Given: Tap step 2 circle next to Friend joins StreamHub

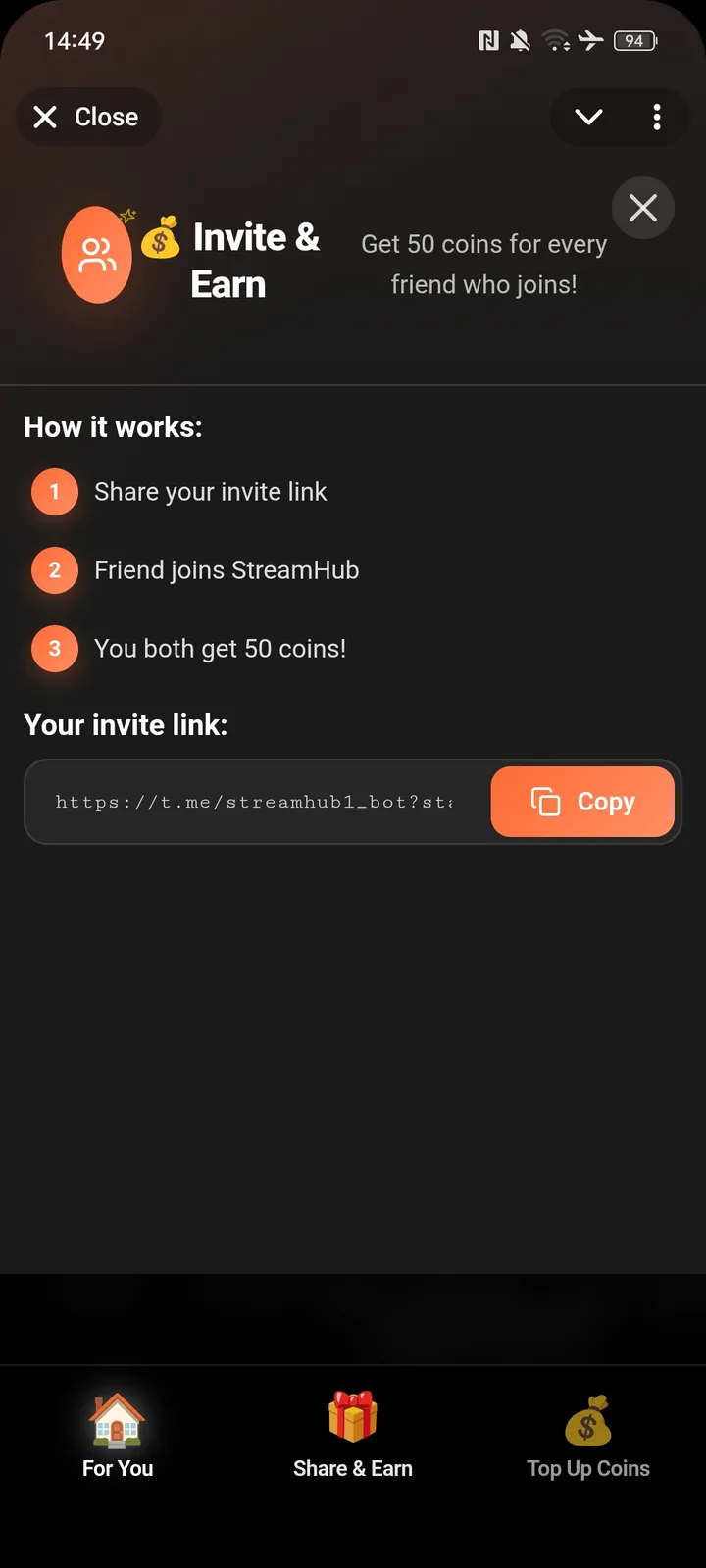Looking at the screenshot, I should (54, 569).
